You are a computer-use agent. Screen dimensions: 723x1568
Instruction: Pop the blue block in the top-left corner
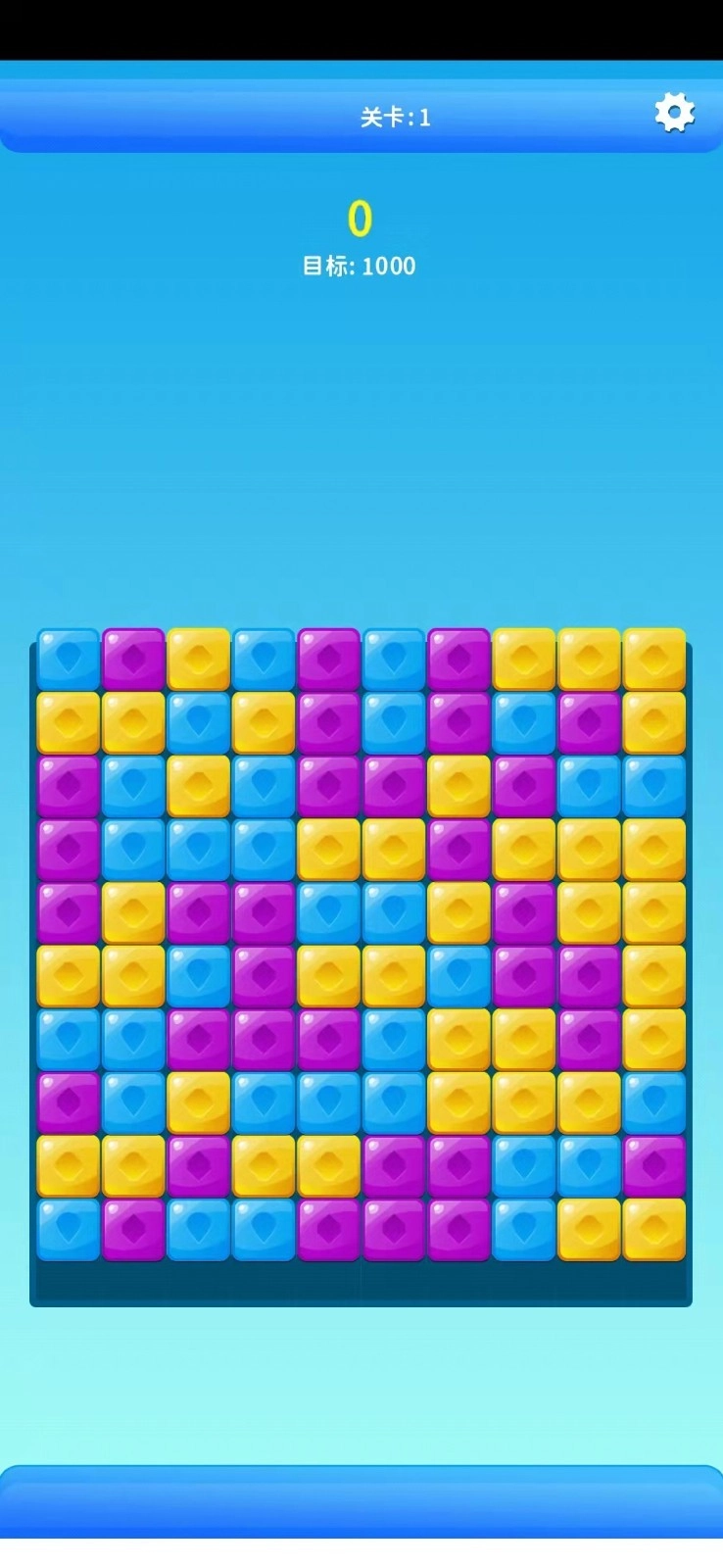coord(69,660)
